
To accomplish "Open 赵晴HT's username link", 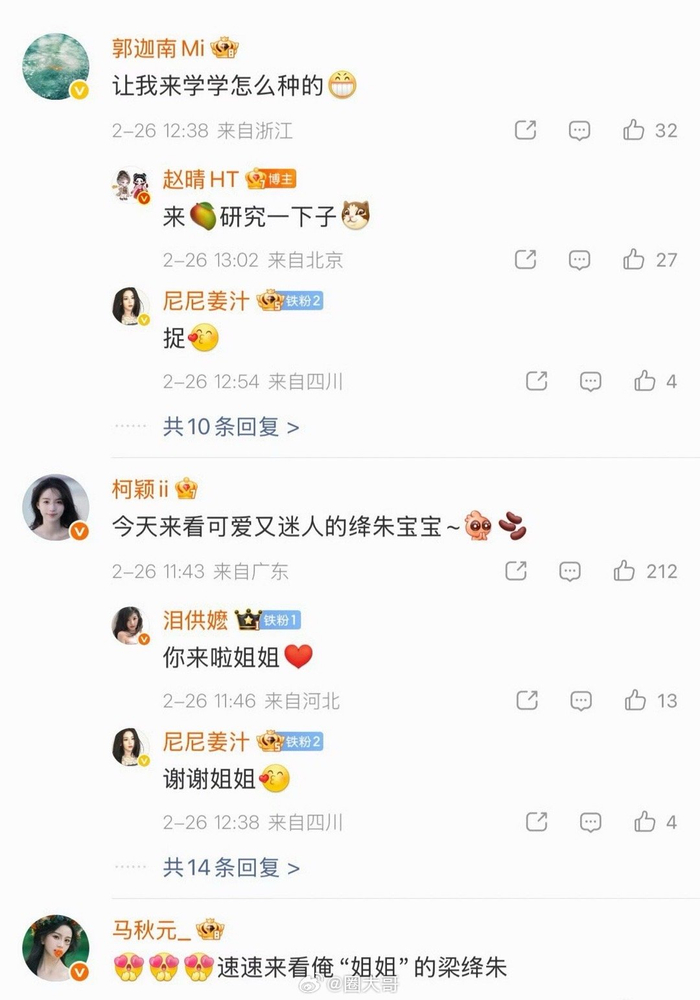I will point(200,179).
